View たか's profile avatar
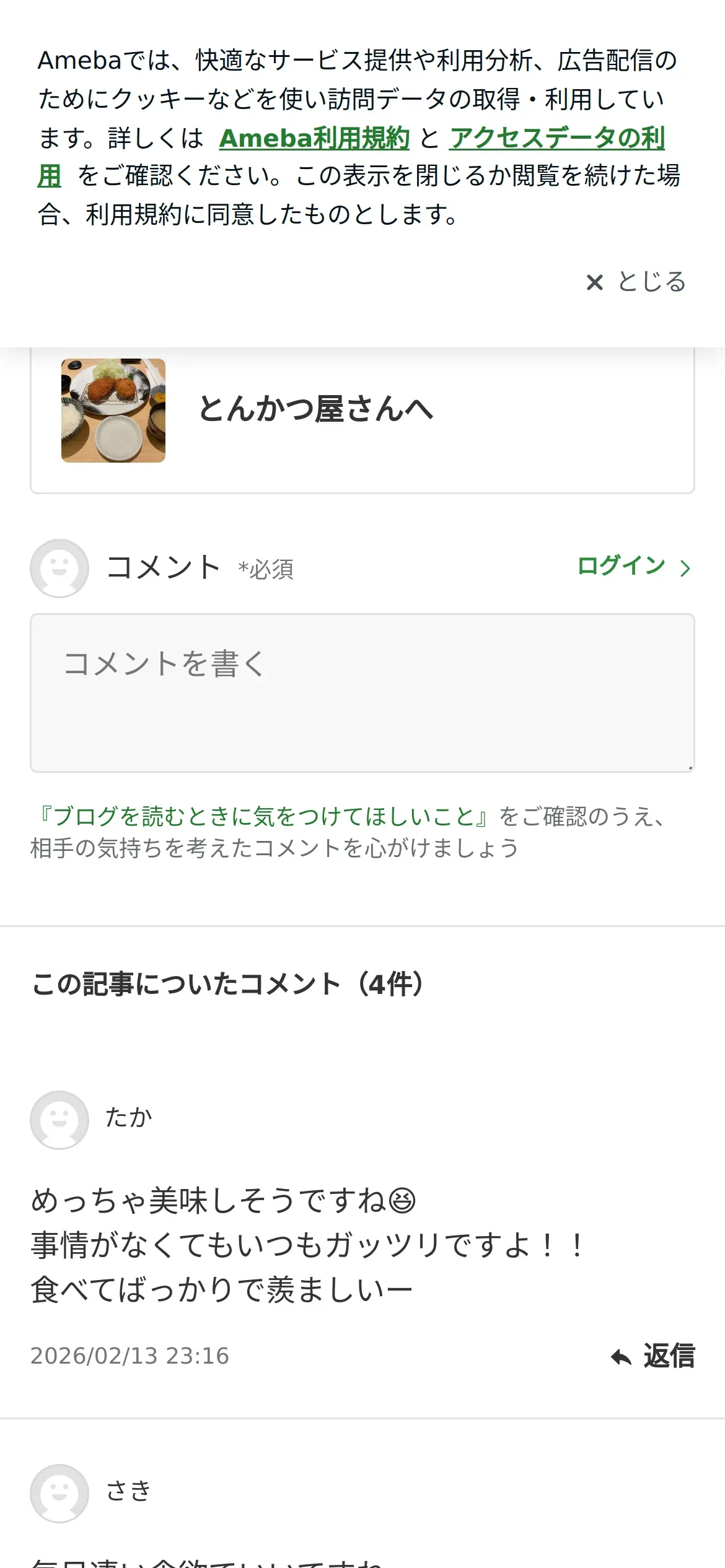The height and width of the screenshot is (1568, 725). [59, 1120]
